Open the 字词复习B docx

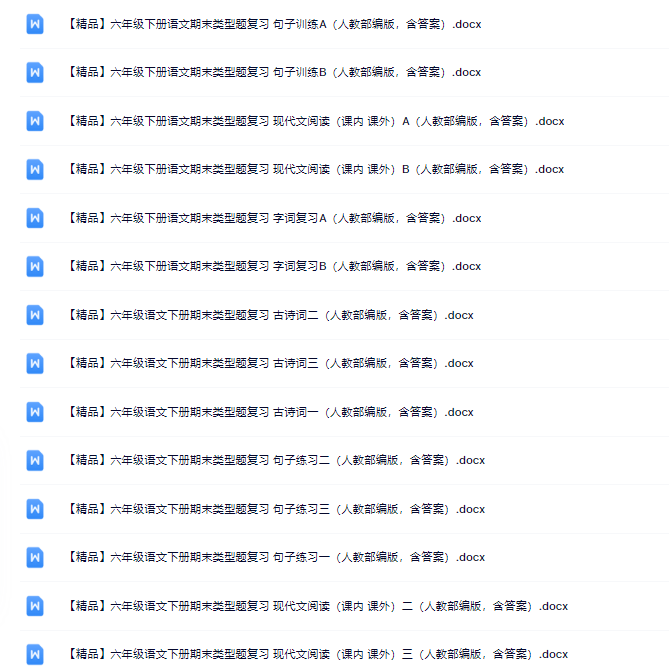click(x=274, y=266)
